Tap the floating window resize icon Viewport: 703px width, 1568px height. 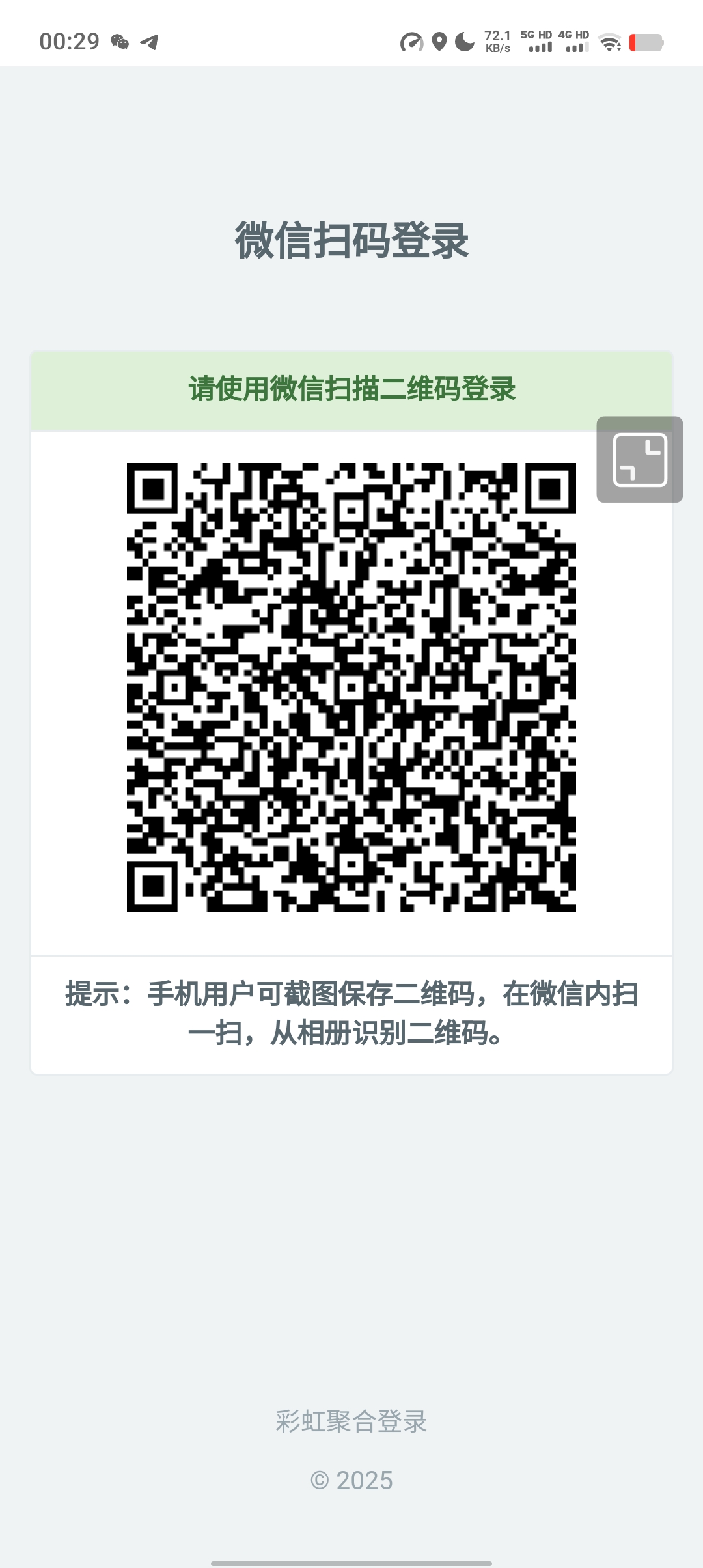click(x=640, y=460)
